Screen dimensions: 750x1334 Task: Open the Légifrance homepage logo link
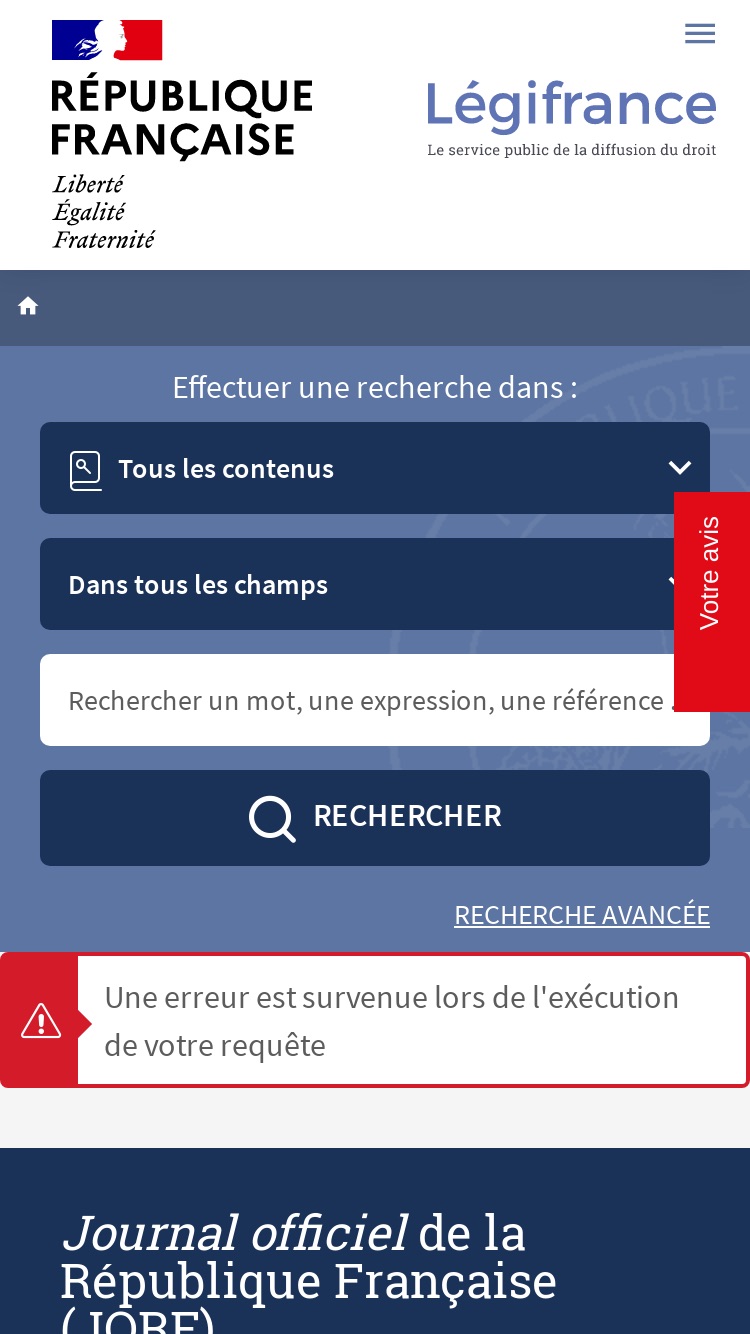click(x=571, y=119)
